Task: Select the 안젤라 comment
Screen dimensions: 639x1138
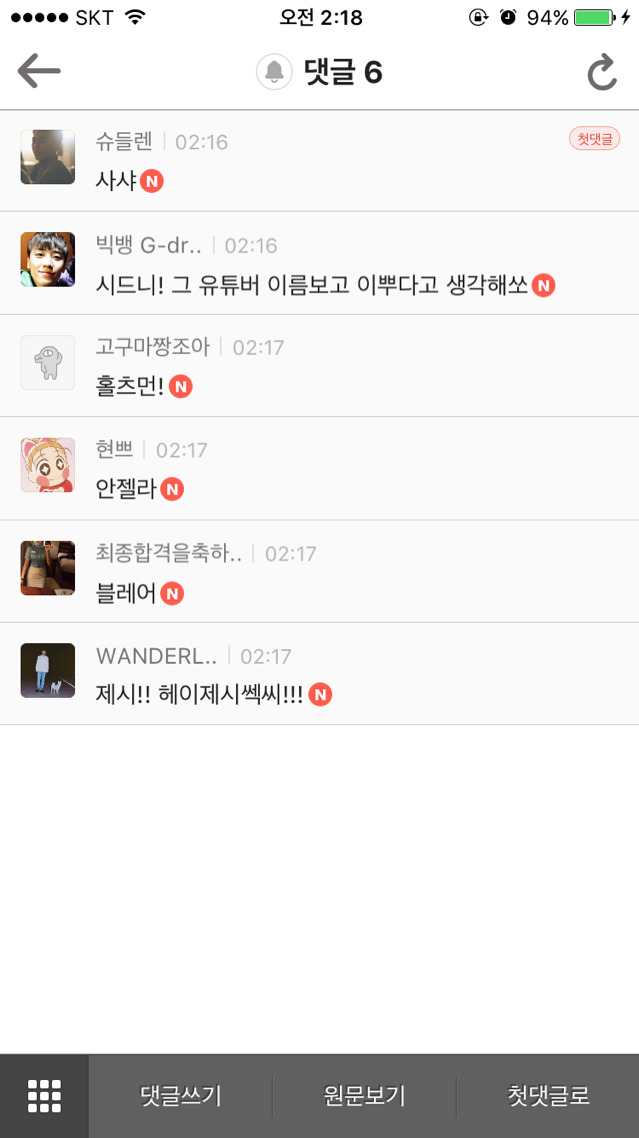Action: (126, 489)
